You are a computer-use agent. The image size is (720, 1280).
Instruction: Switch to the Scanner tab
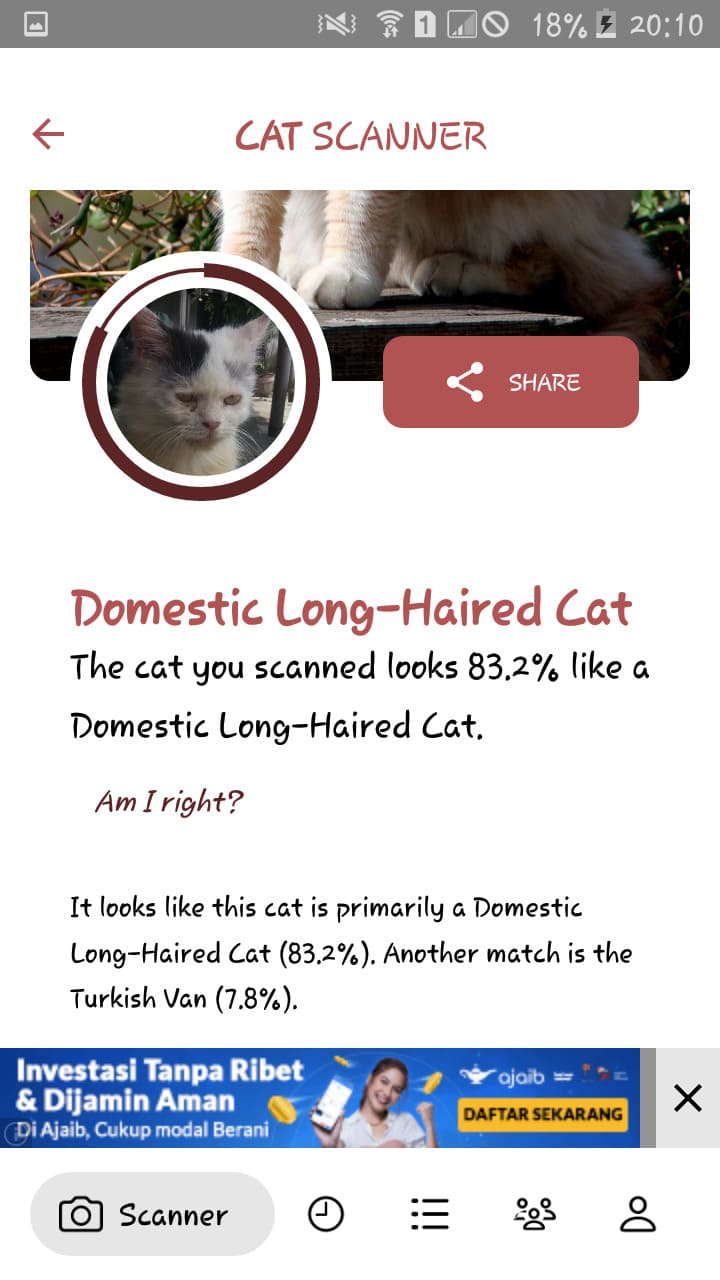[152, 1215]
